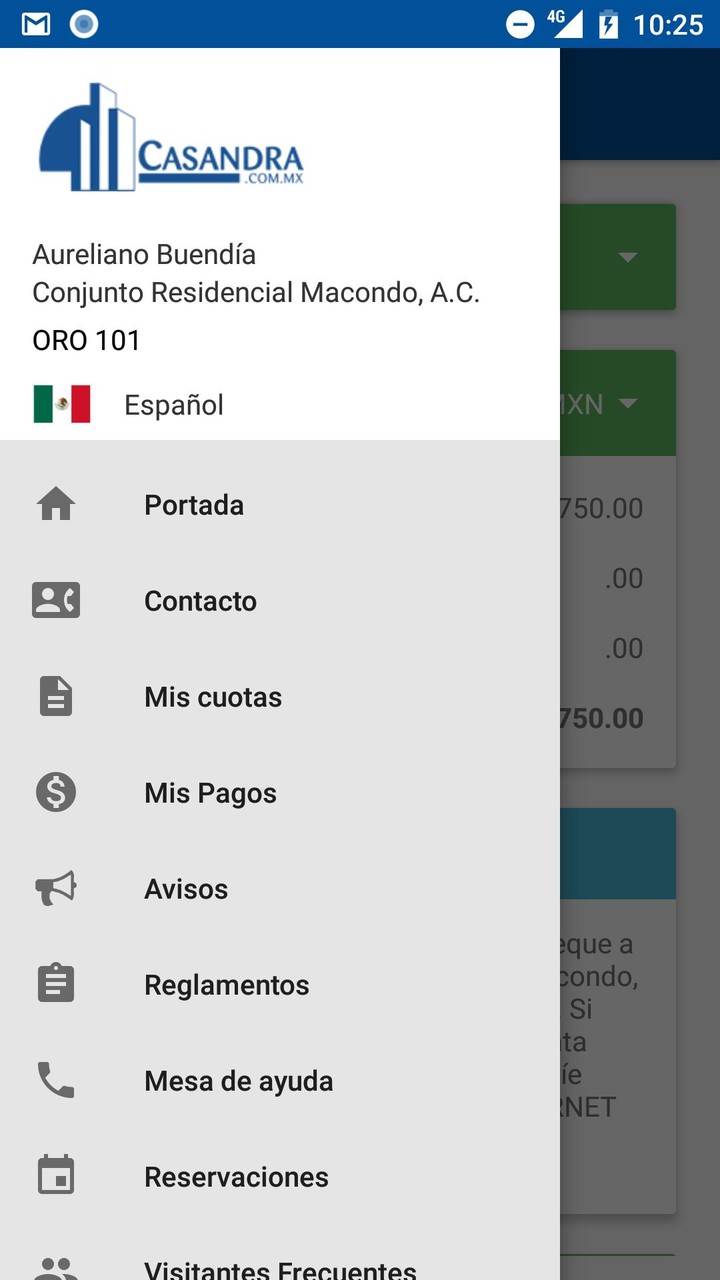Tap the Mesa de ayuda phone icon
Image resolution: width=720 pixels, height=1280 pixels.
[x=55, y=1080]
